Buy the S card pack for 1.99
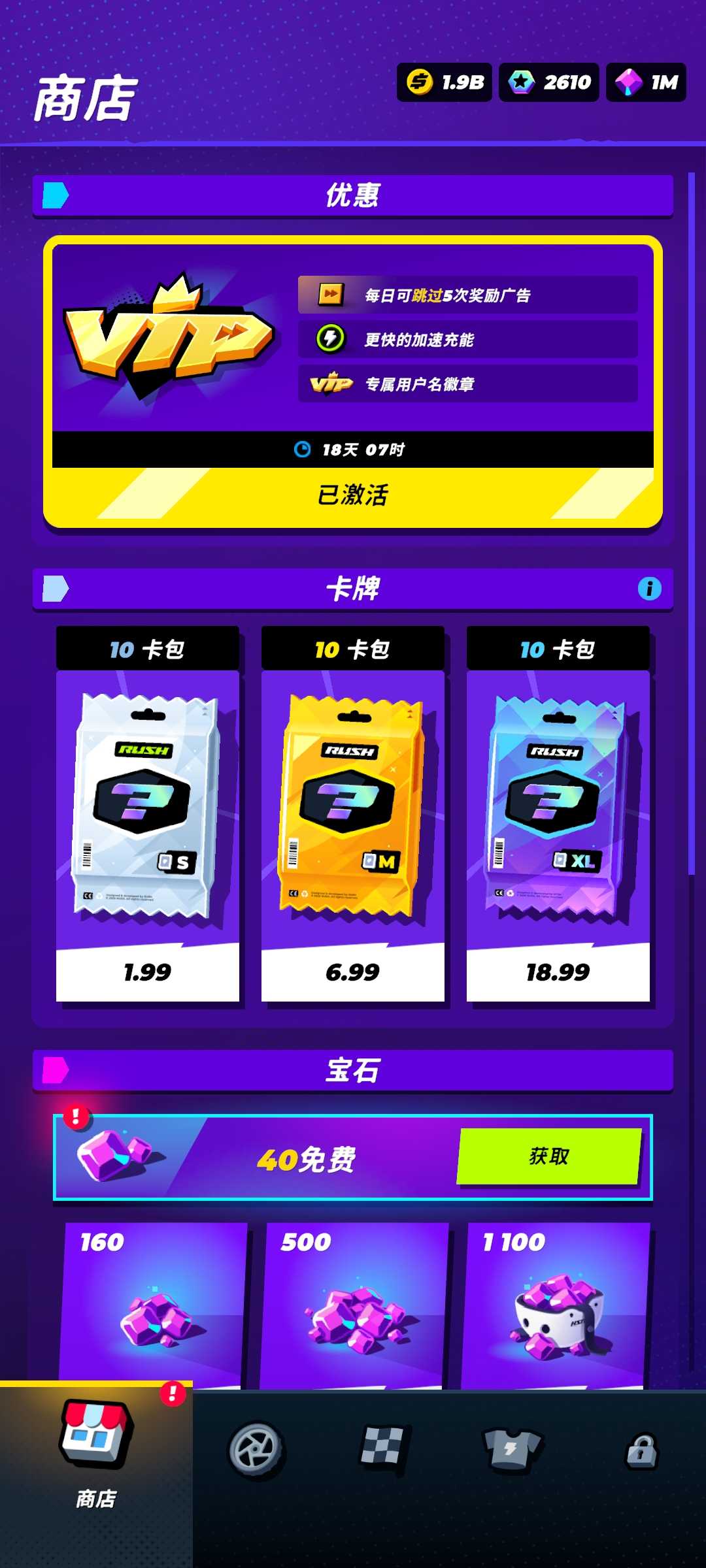This screenshot has height=1568, width=706. point(148,972)
